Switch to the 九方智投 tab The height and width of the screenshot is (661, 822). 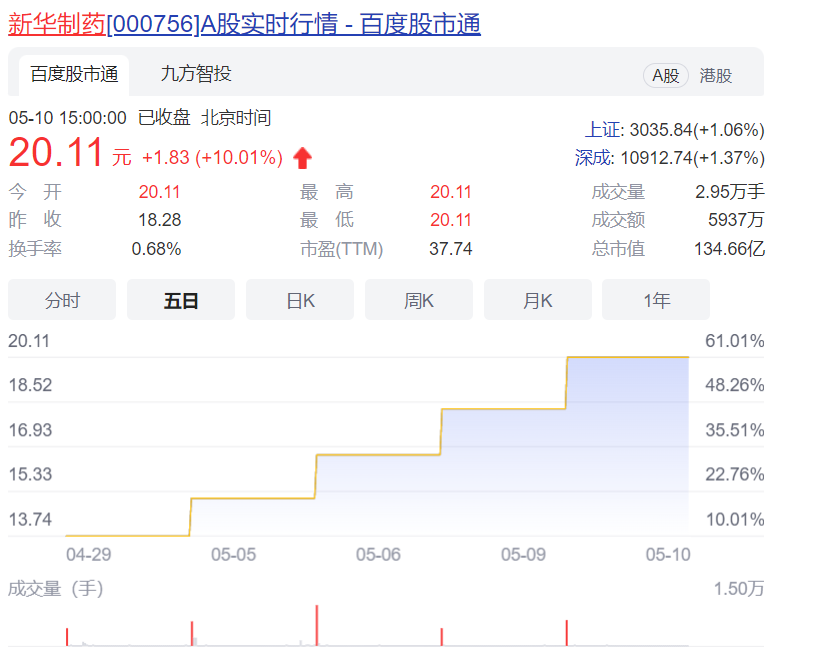196,74
